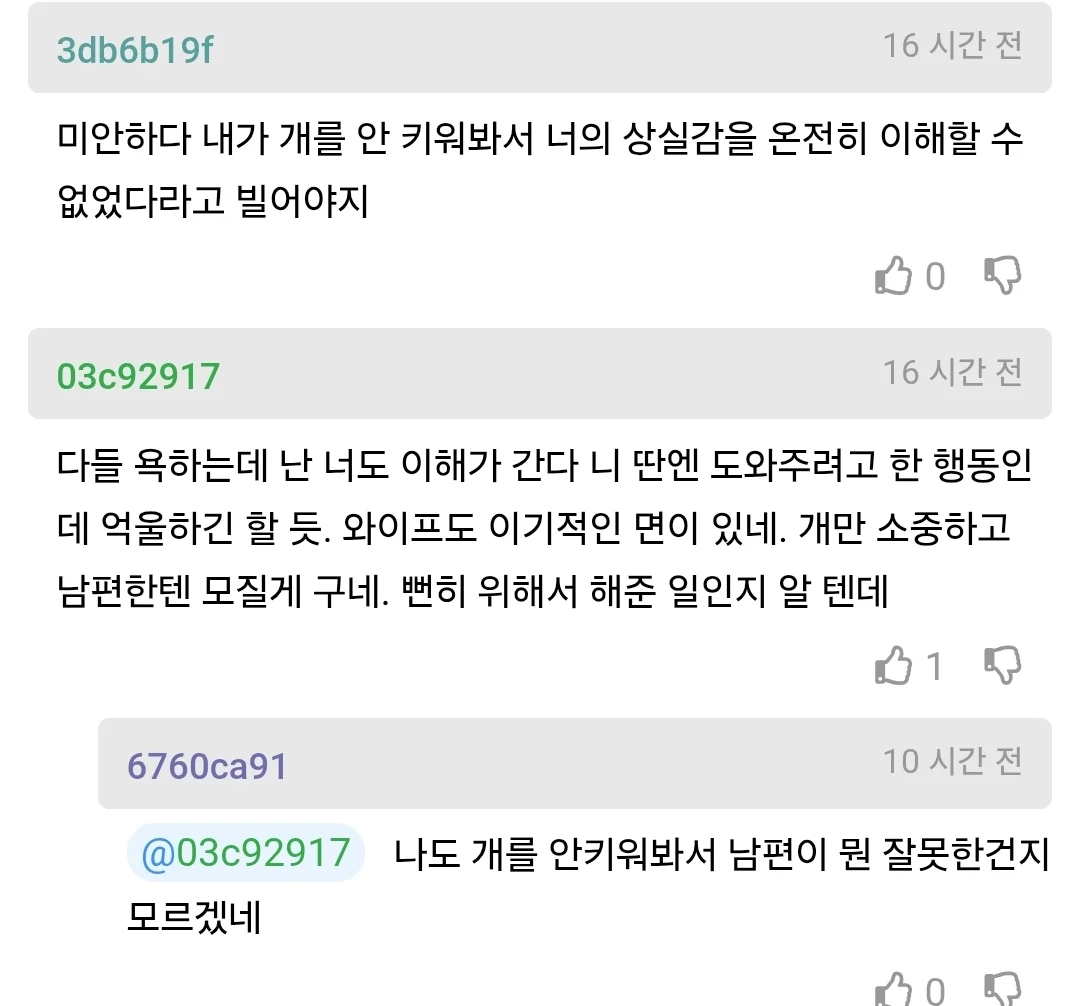The width and height of the screenshot is (1080, 1006).
Task: View commenter 03c92917's username header
Action: [x=138, y=376]
